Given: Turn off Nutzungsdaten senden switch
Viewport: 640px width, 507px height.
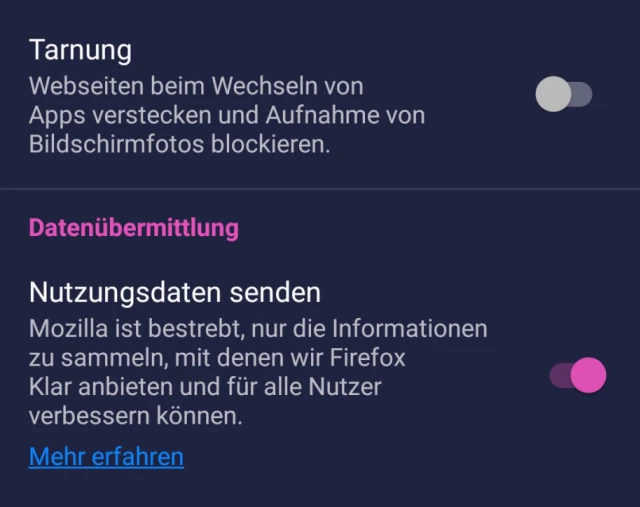Looking at the screenshot, I should tap(578, 375).
